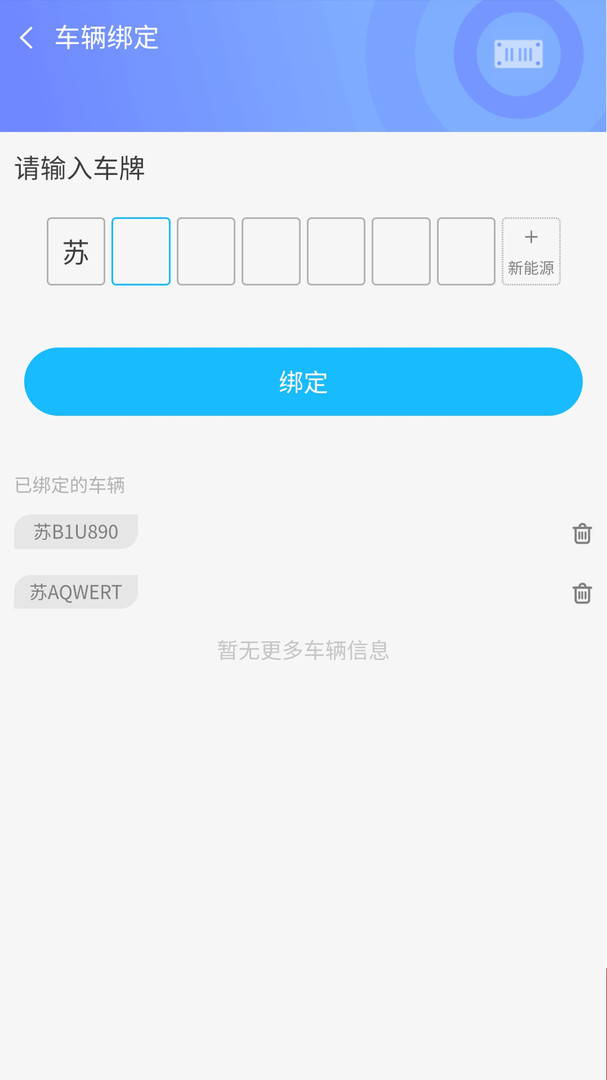Delete bound vehicle 苏AQWERT
607x1080 pixels.
click(x=582, y=593)
